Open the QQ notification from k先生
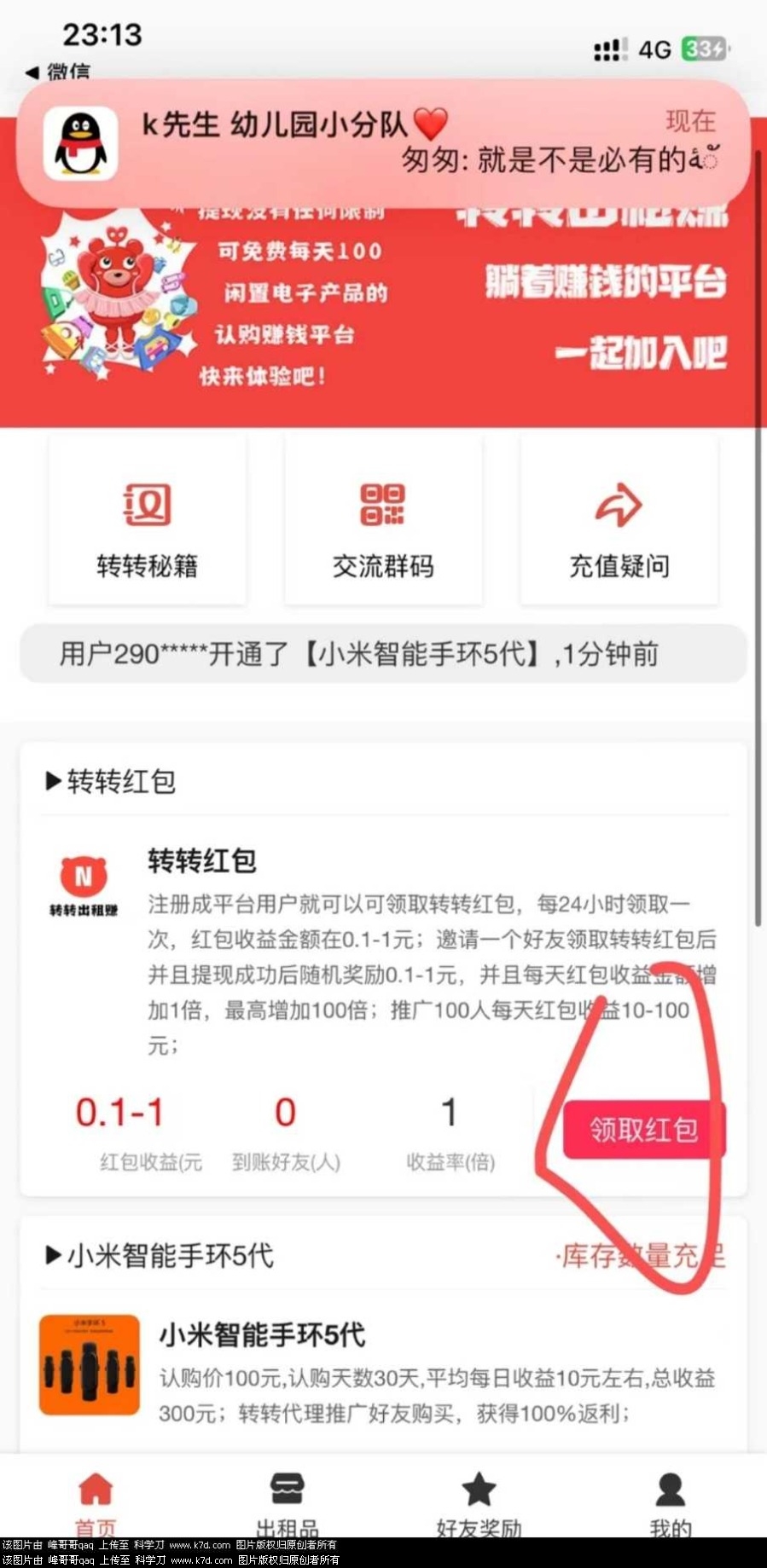767x1568 pixels. coord(383,143)
